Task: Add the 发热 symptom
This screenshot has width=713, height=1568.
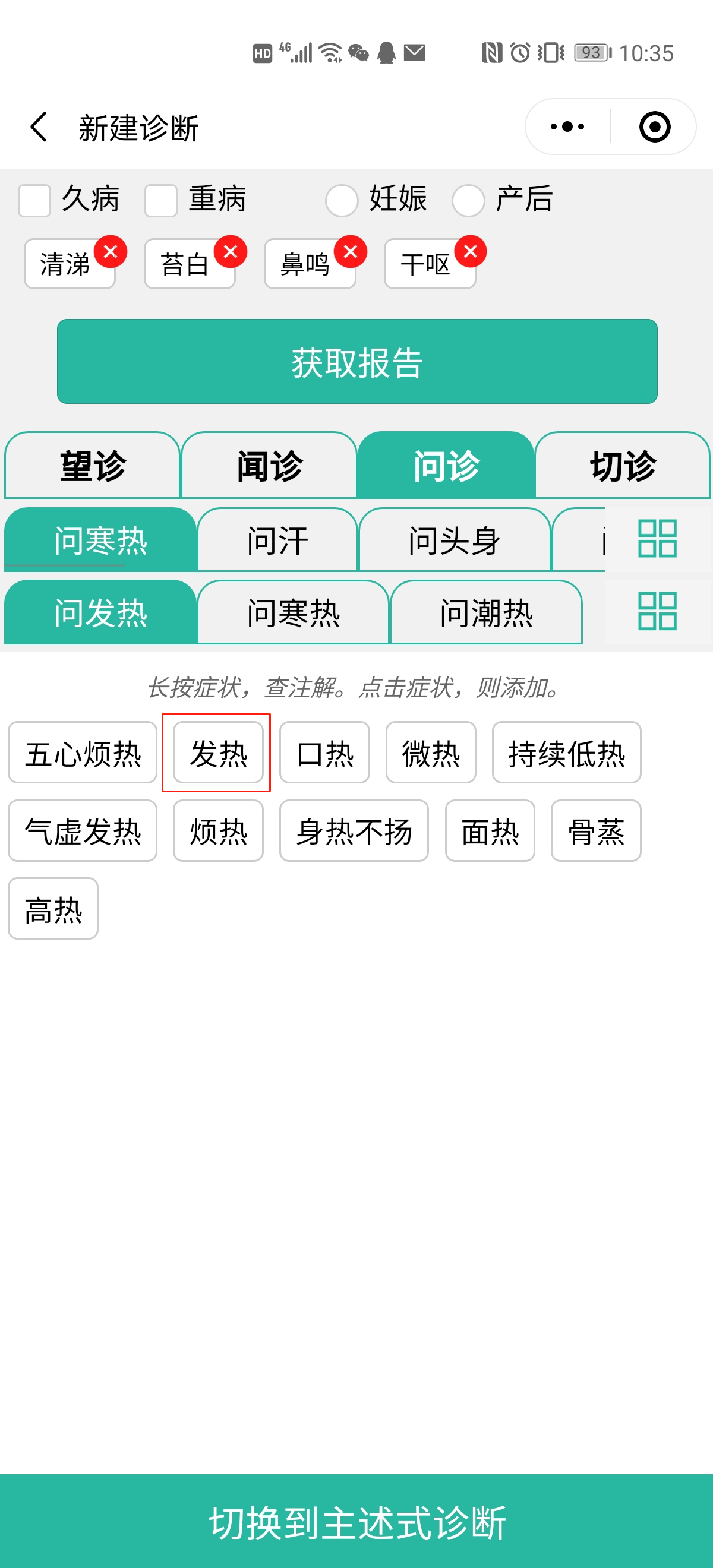Action: 218,753
